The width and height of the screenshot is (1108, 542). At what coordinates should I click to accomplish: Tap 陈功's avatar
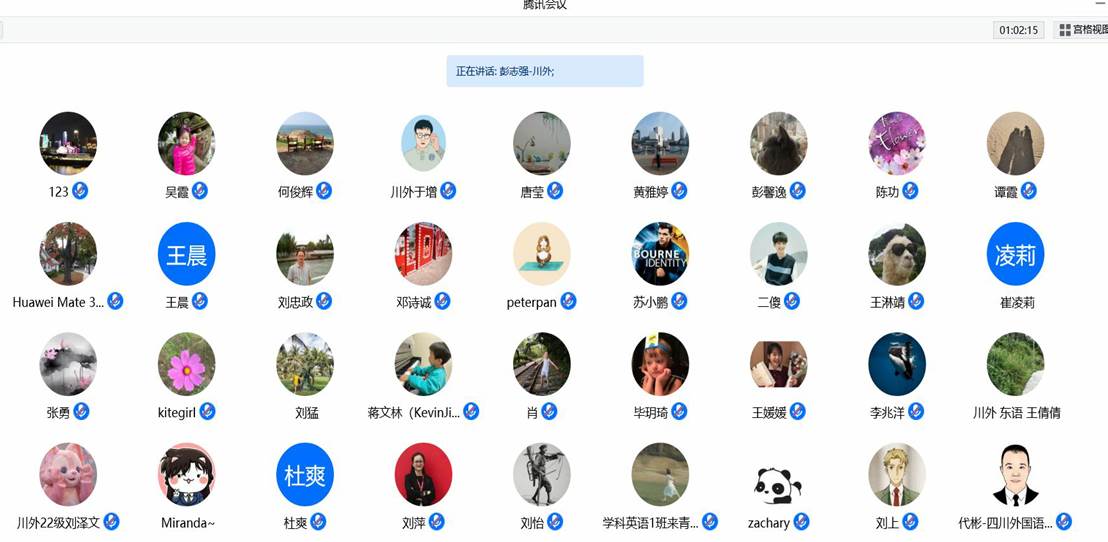(x=897, y=144)
